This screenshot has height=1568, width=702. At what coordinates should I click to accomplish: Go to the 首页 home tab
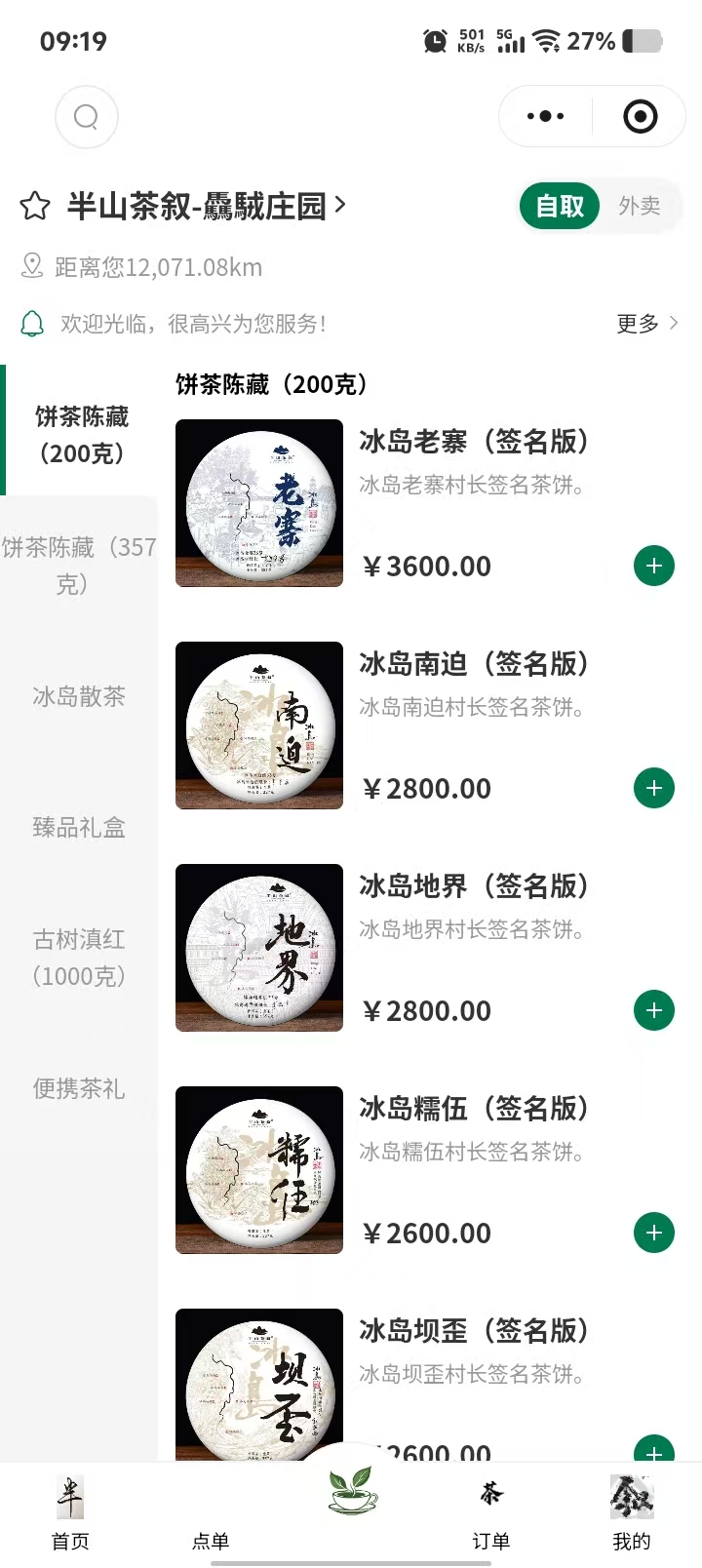pos(70,1512)
